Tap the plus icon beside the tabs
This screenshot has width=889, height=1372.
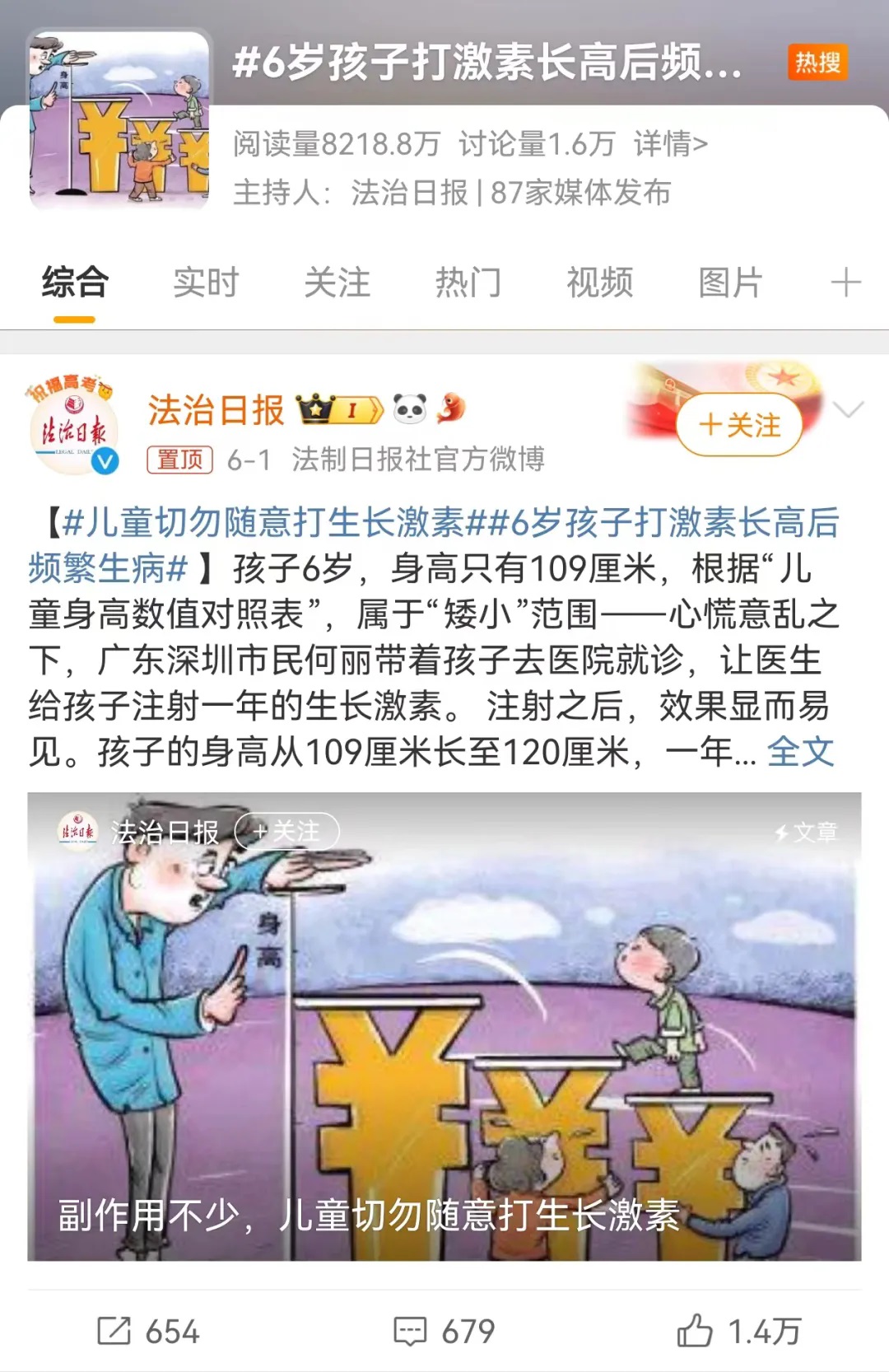click(x=845, y=282)
